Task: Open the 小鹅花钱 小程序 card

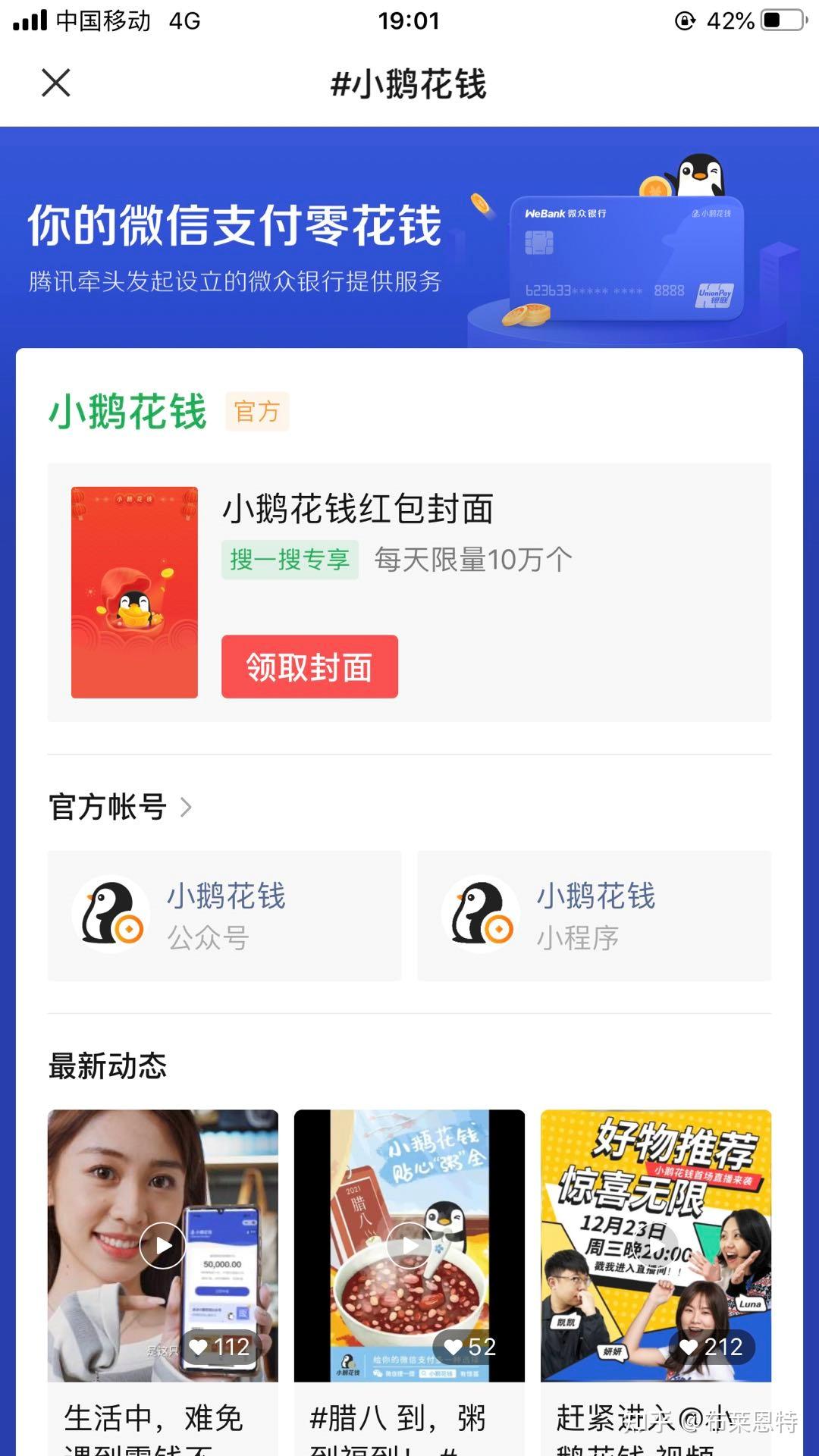Action: (595, 915)
